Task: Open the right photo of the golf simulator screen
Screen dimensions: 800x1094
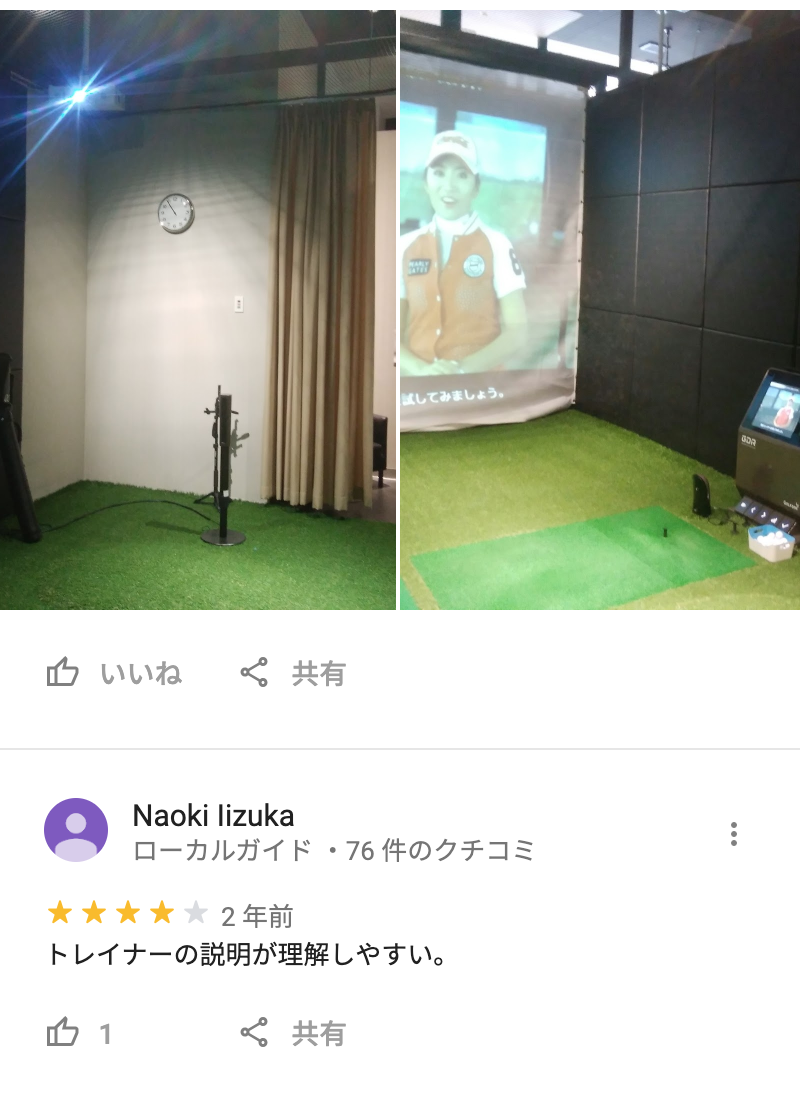Action: point(600,310)
